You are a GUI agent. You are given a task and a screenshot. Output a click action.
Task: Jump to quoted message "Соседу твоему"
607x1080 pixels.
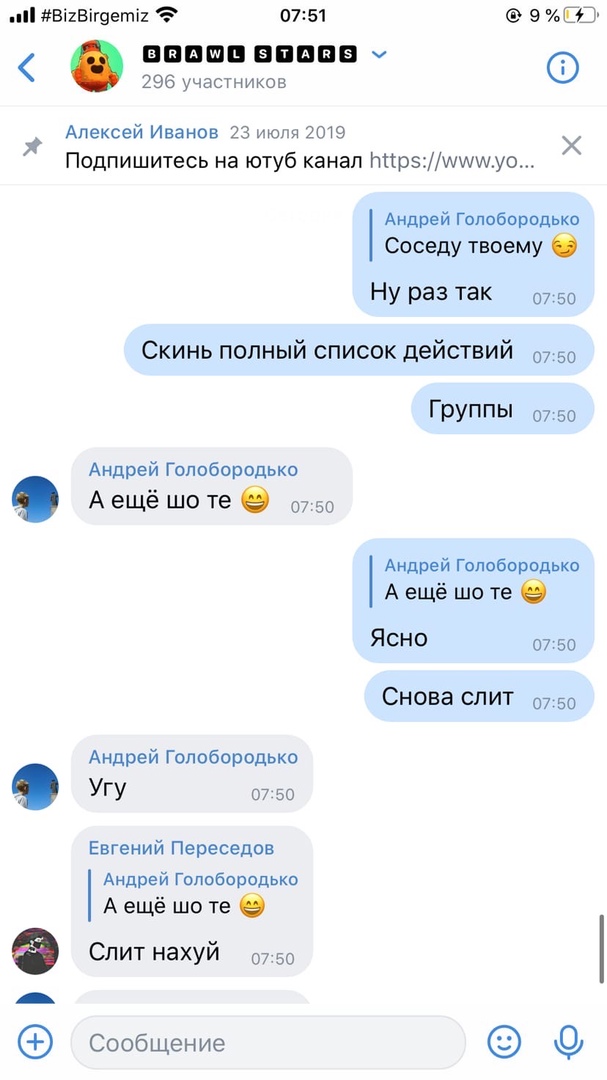point(480,234)
